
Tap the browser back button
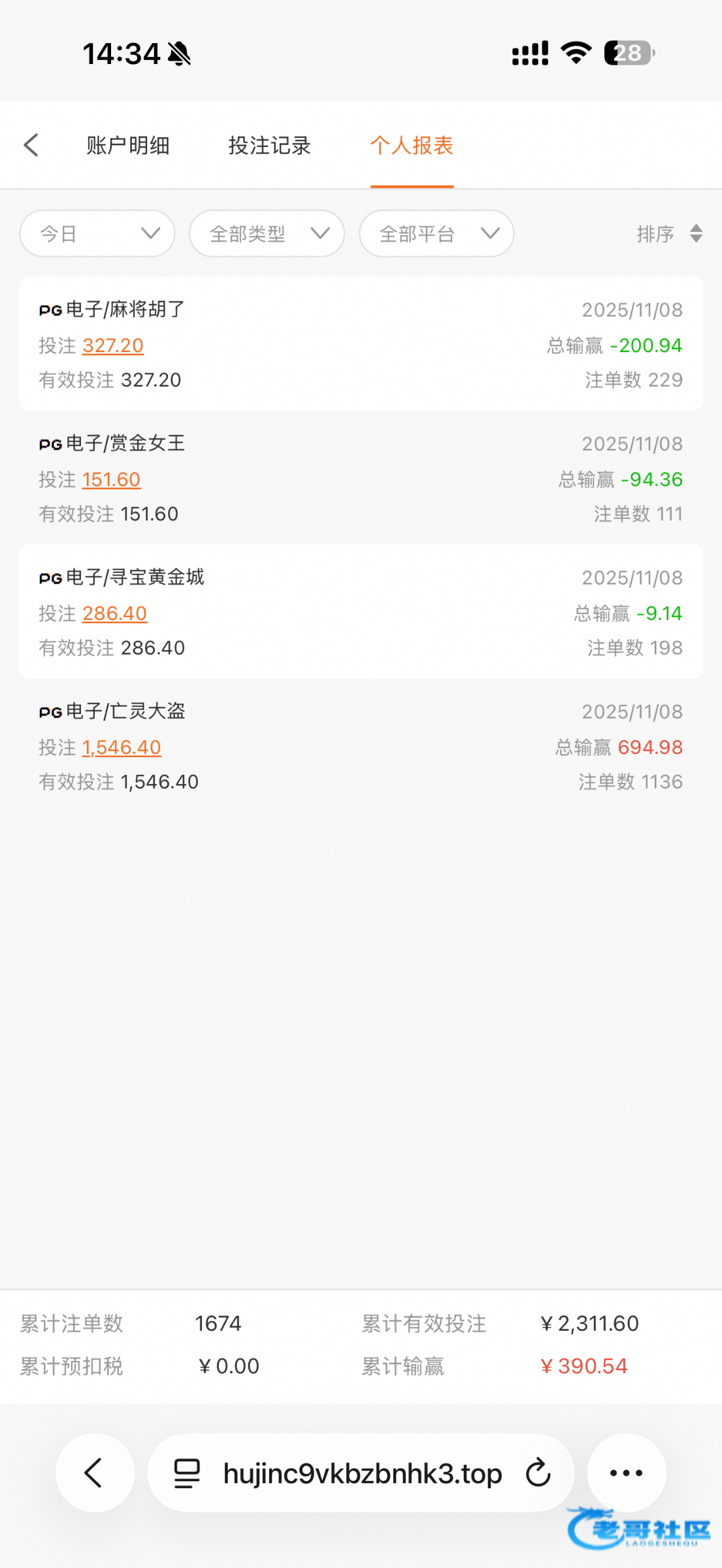click(x=95, y=1473)
